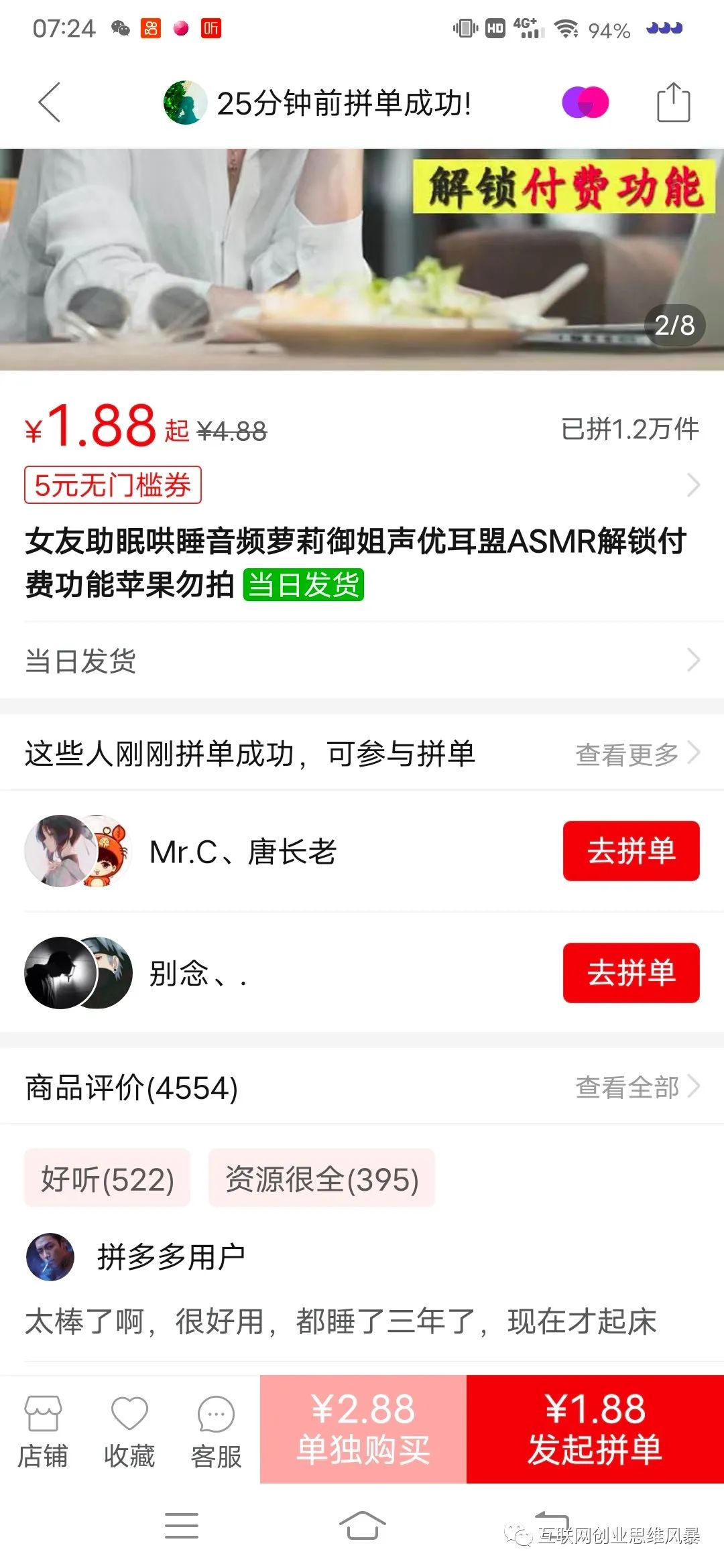Open the 5元无门槛券 coupon
This screenshot has height=1568, width=724.
113,485
